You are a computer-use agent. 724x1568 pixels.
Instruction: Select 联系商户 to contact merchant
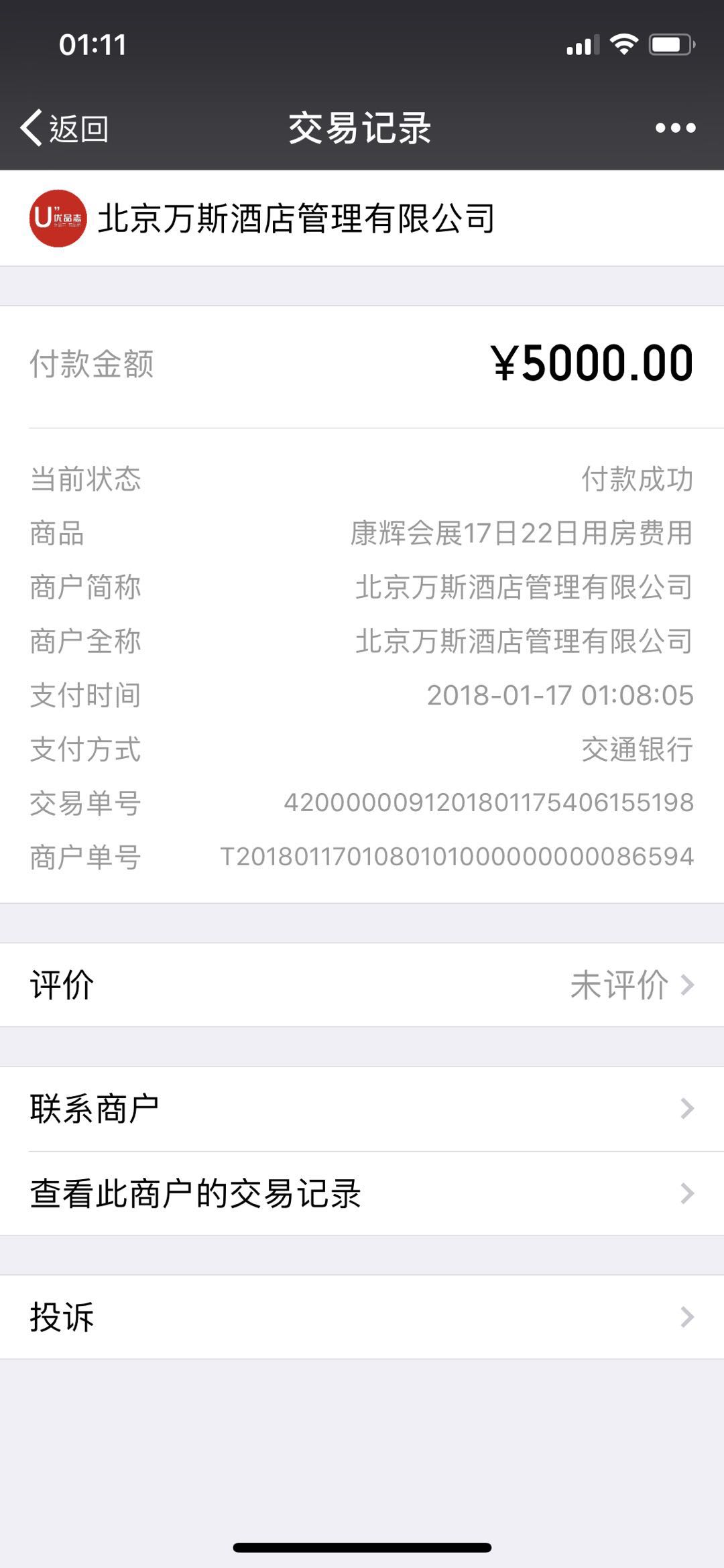tap(362, 1109)
